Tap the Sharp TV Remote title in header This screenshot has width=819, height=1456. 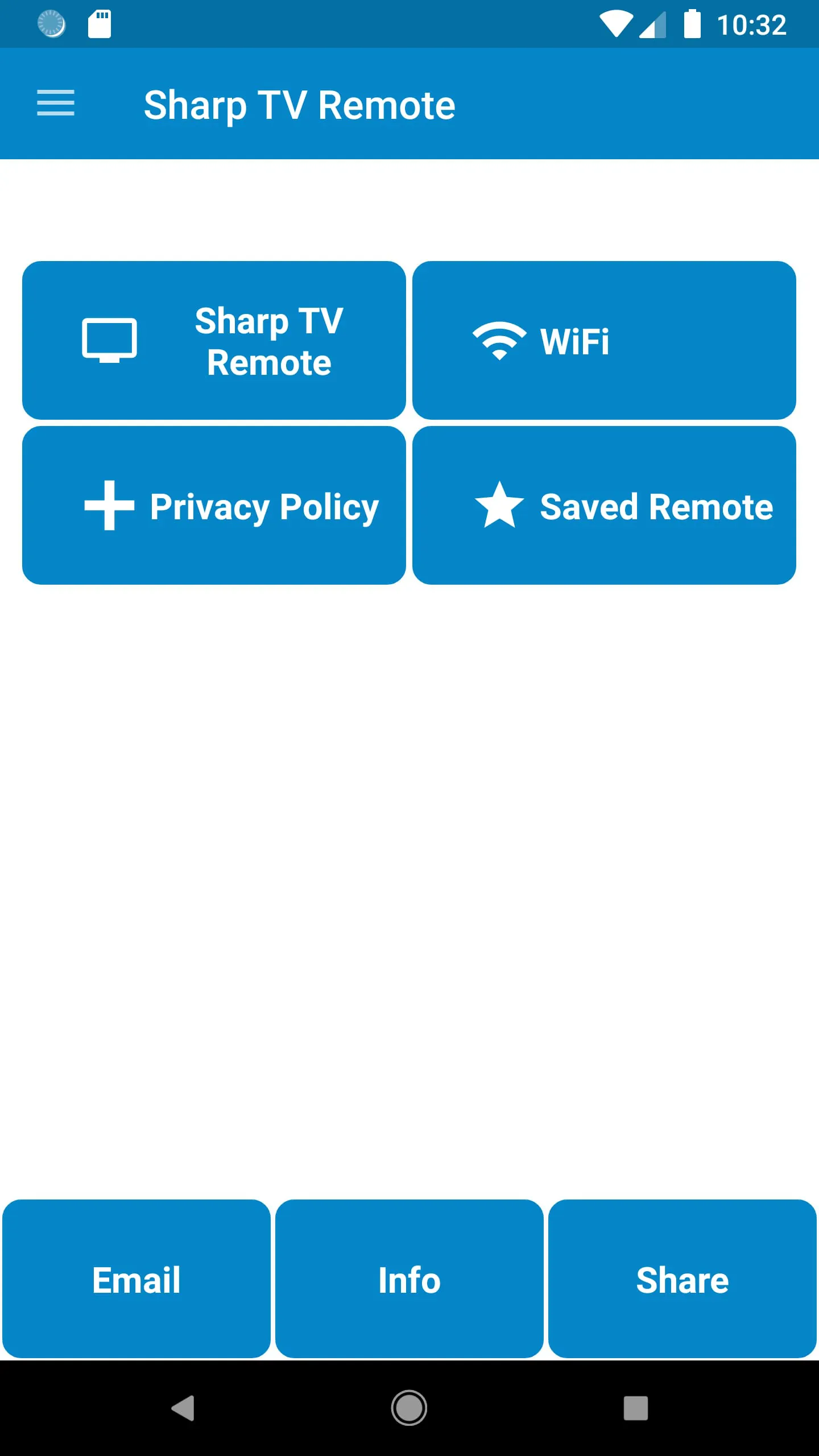pos(300,104)
